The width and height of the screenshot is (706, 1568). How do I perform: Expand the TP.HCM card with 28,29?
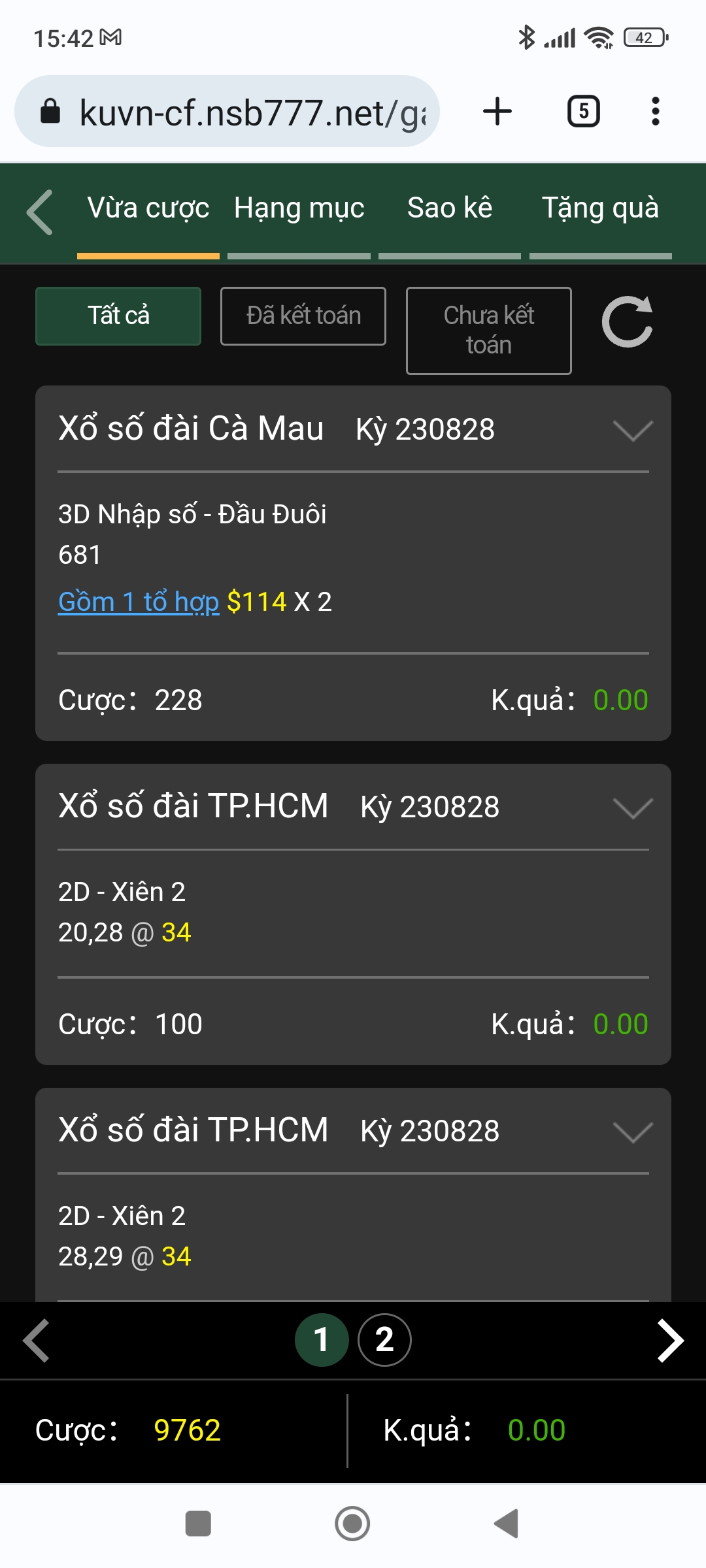click(x=633, y=1132)
